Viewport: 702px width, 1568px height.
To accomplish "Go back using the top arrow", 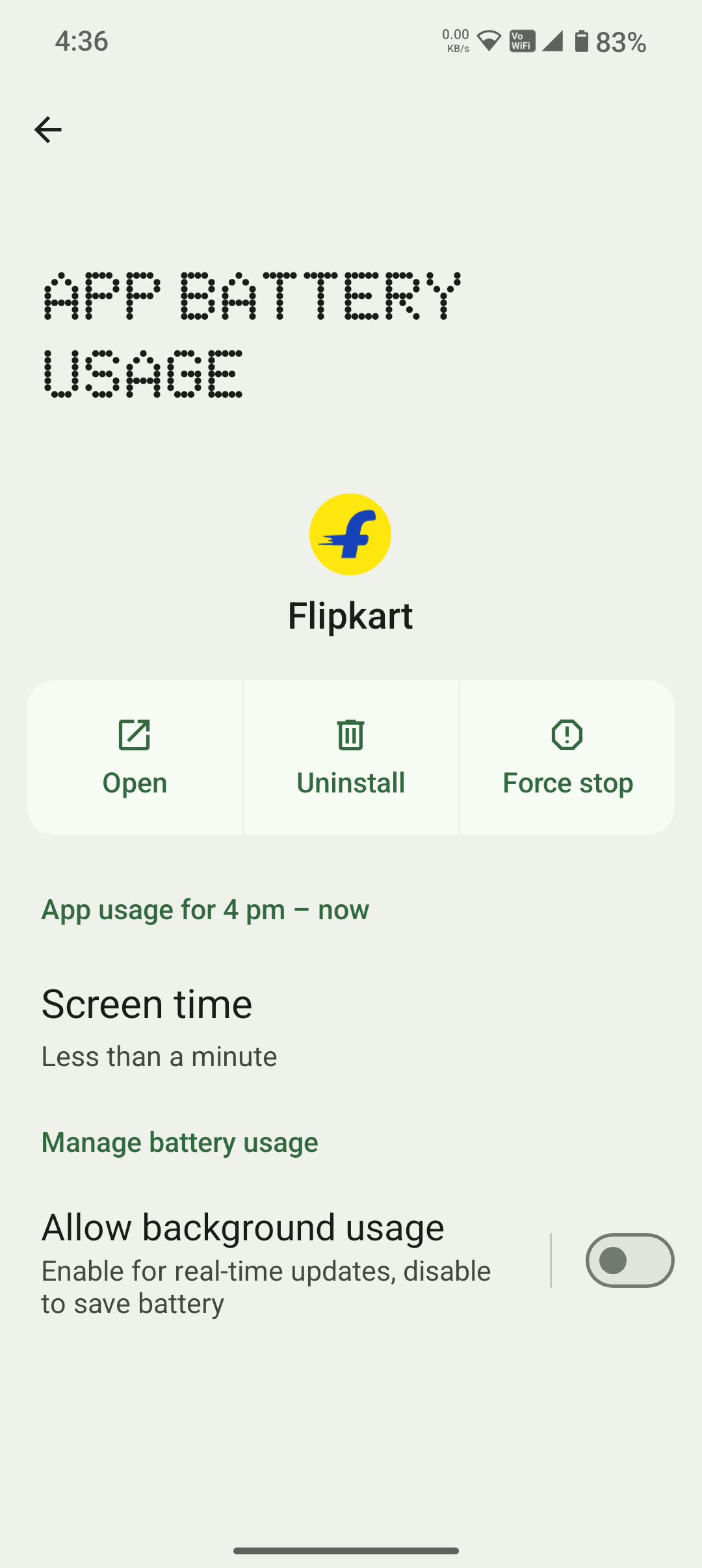I will 47,130.
